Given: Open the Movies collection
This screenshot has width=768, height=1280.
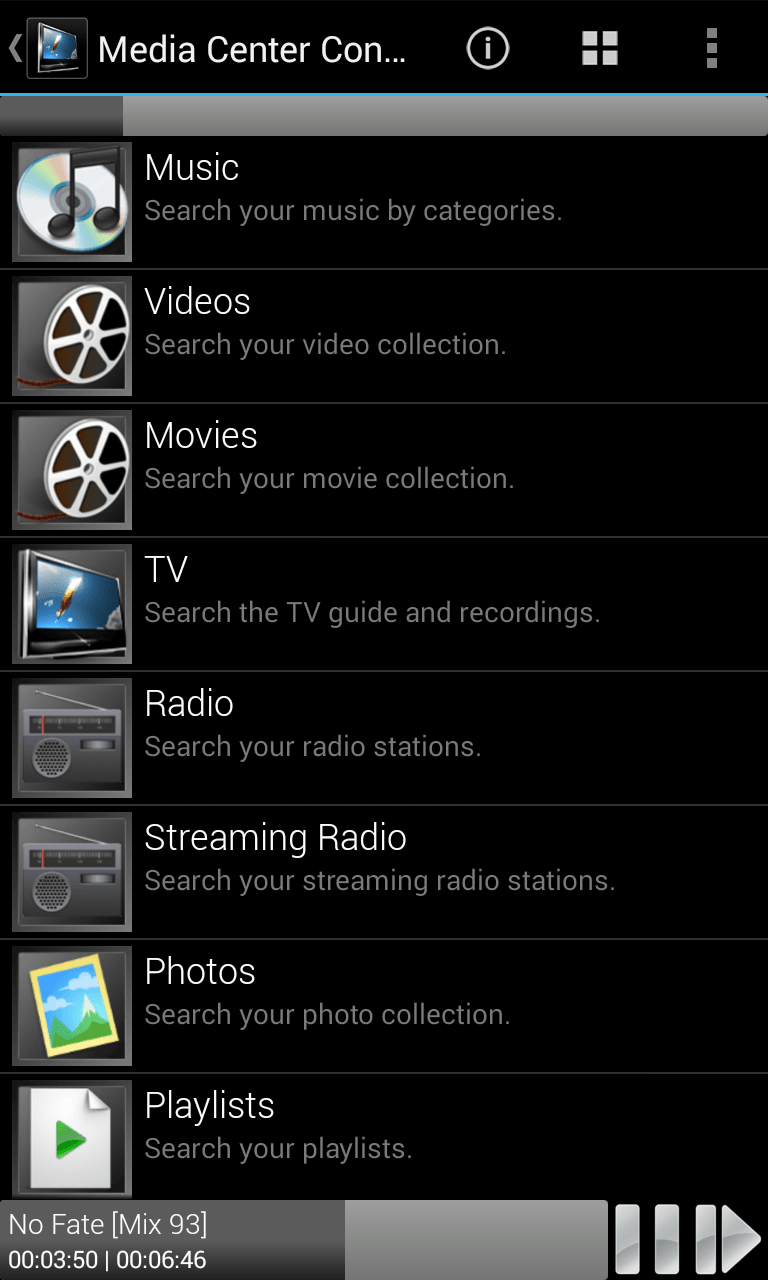Looking at the screenshot, I should coord(384,470).
